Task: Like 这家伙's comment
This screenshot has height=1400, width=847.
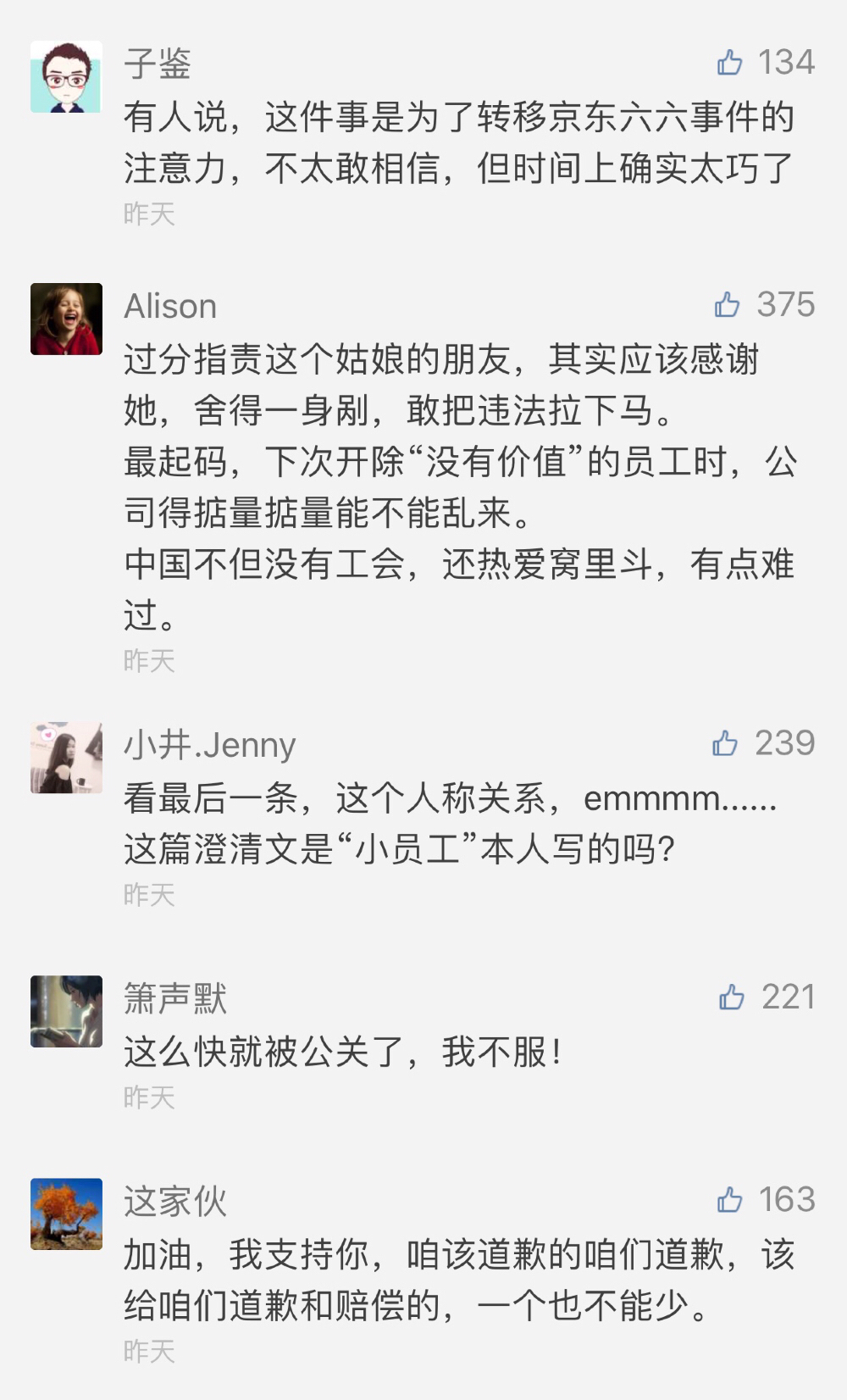Action: (729, 1200)
